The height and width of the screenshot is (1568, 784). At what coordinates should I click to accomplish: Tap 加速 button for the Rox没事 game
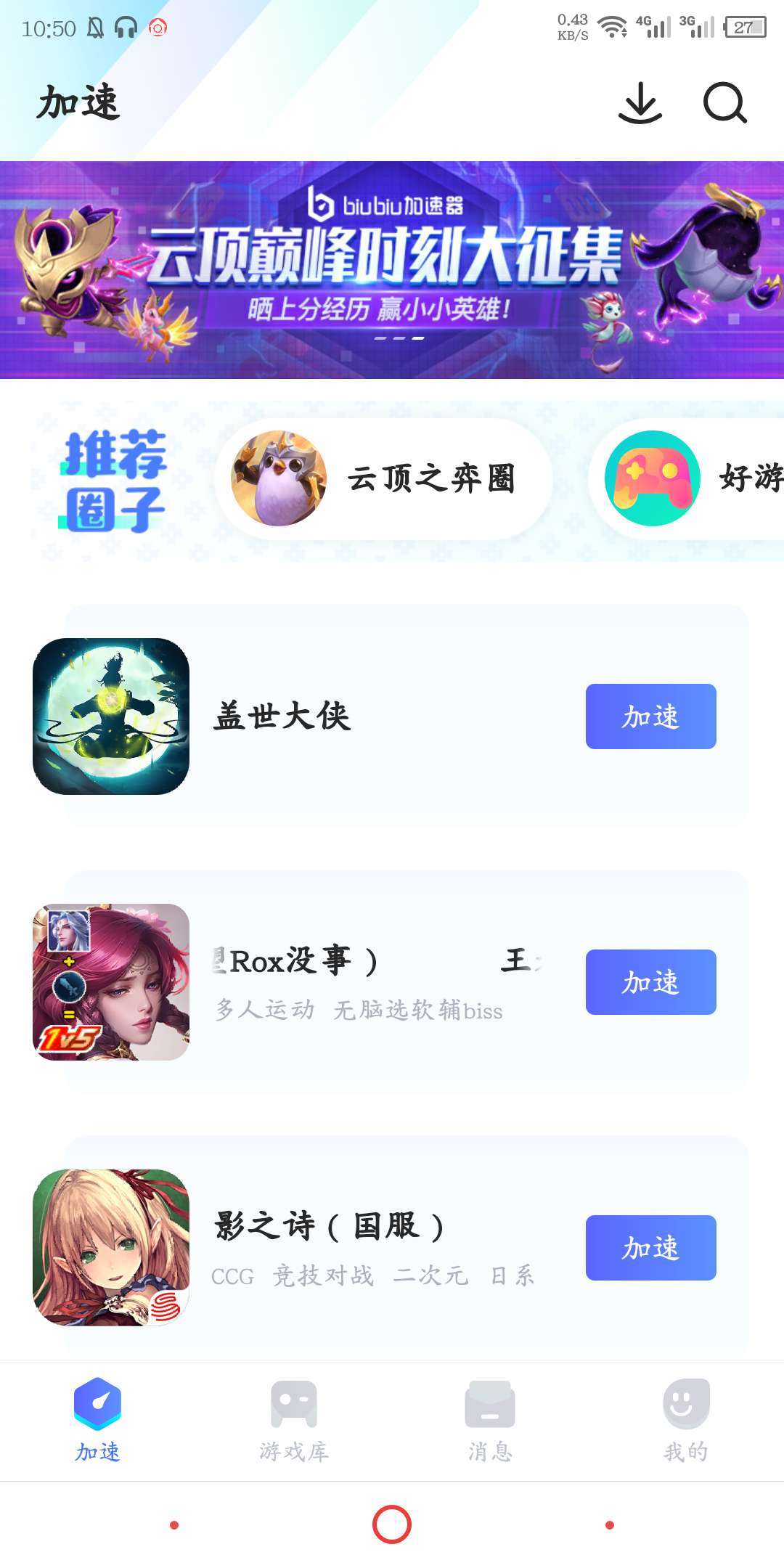pos(650,982)
